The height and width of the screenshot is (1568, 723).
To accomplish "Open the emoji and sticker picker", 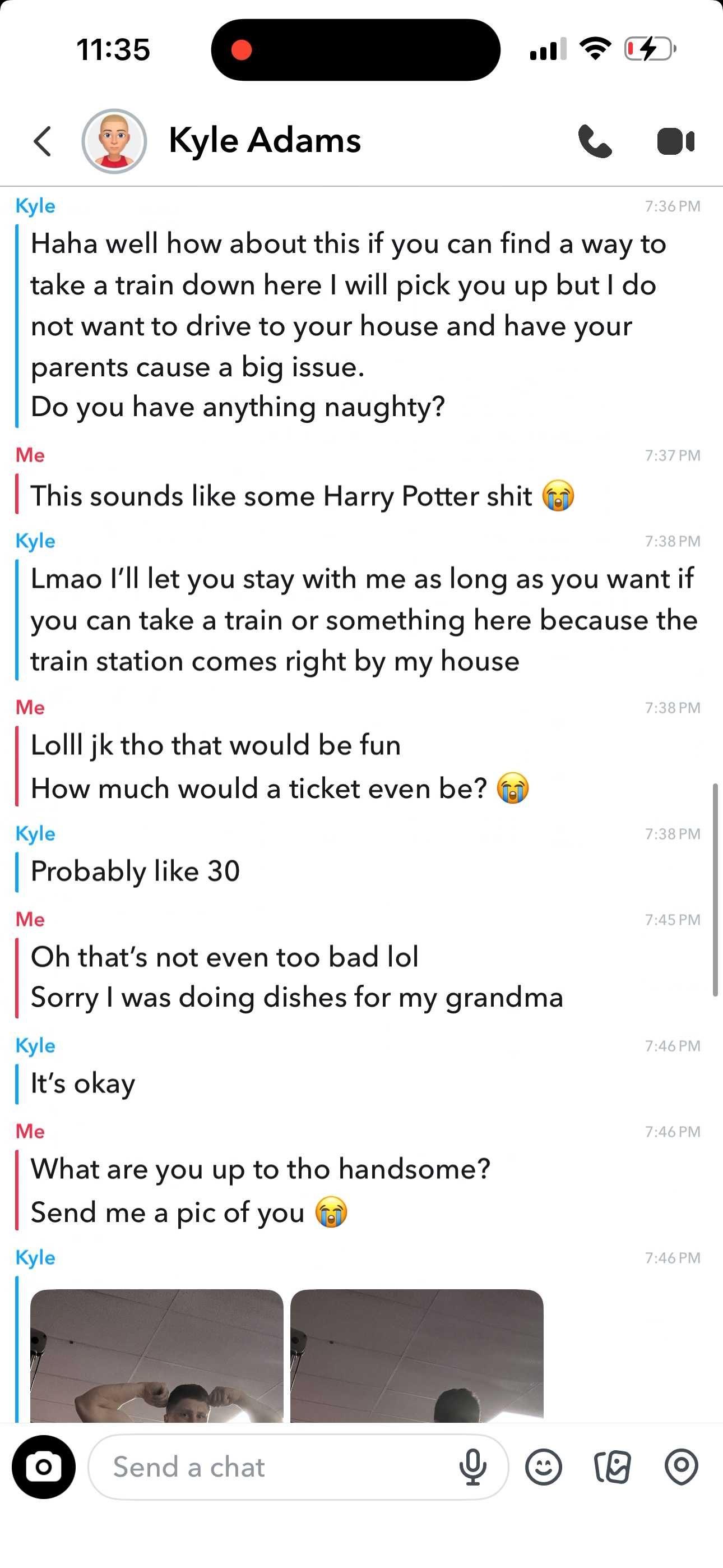I will pyautogui.click(x=544, y=1467).
